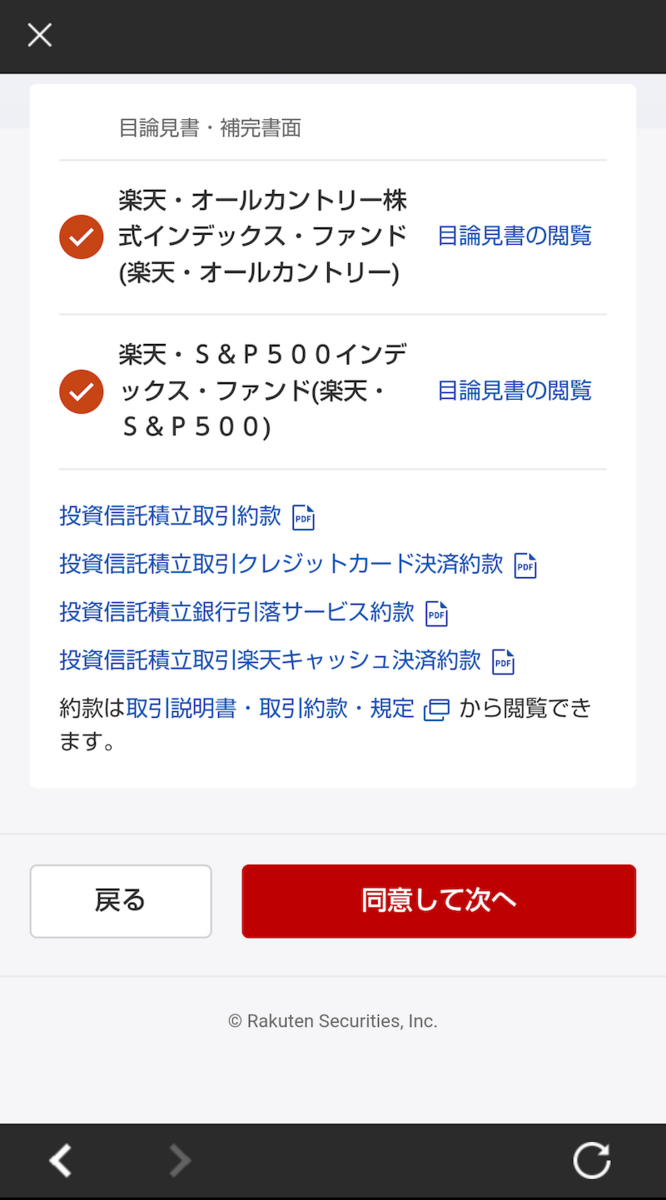Open 投資信託積立取引約款 PDF
This screenshot has height=1200, width=666.
pos(187,516)
